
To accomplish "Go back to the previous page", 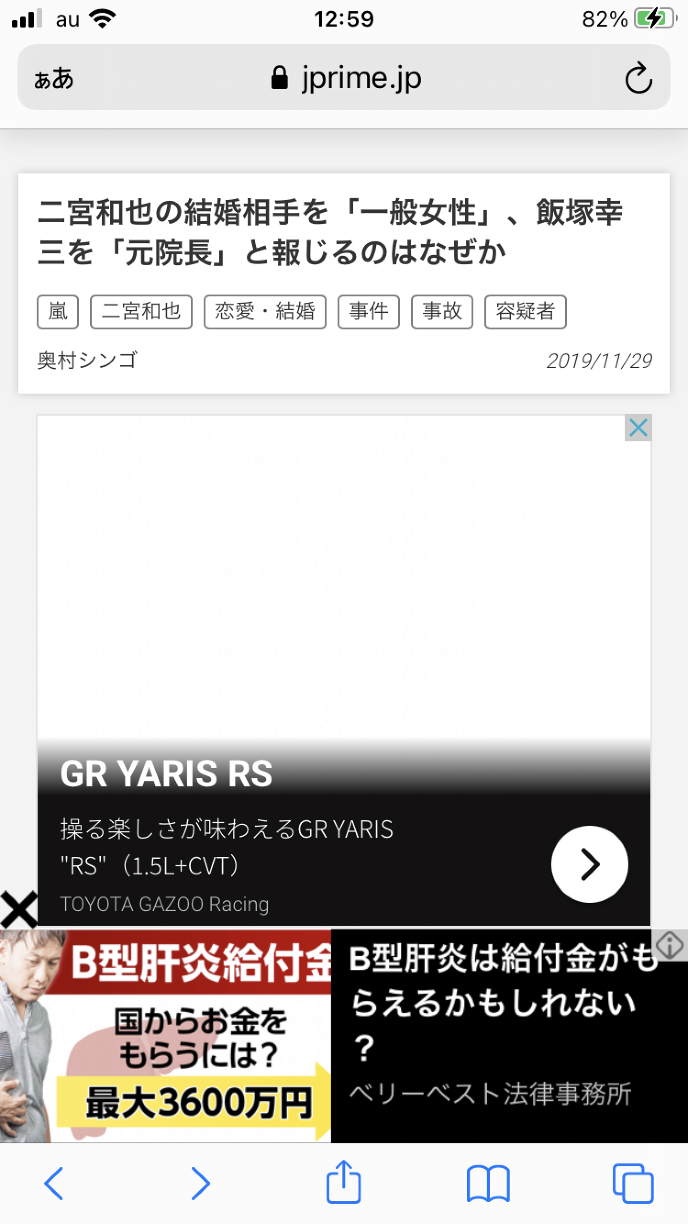I will [x=55, y=1184].
